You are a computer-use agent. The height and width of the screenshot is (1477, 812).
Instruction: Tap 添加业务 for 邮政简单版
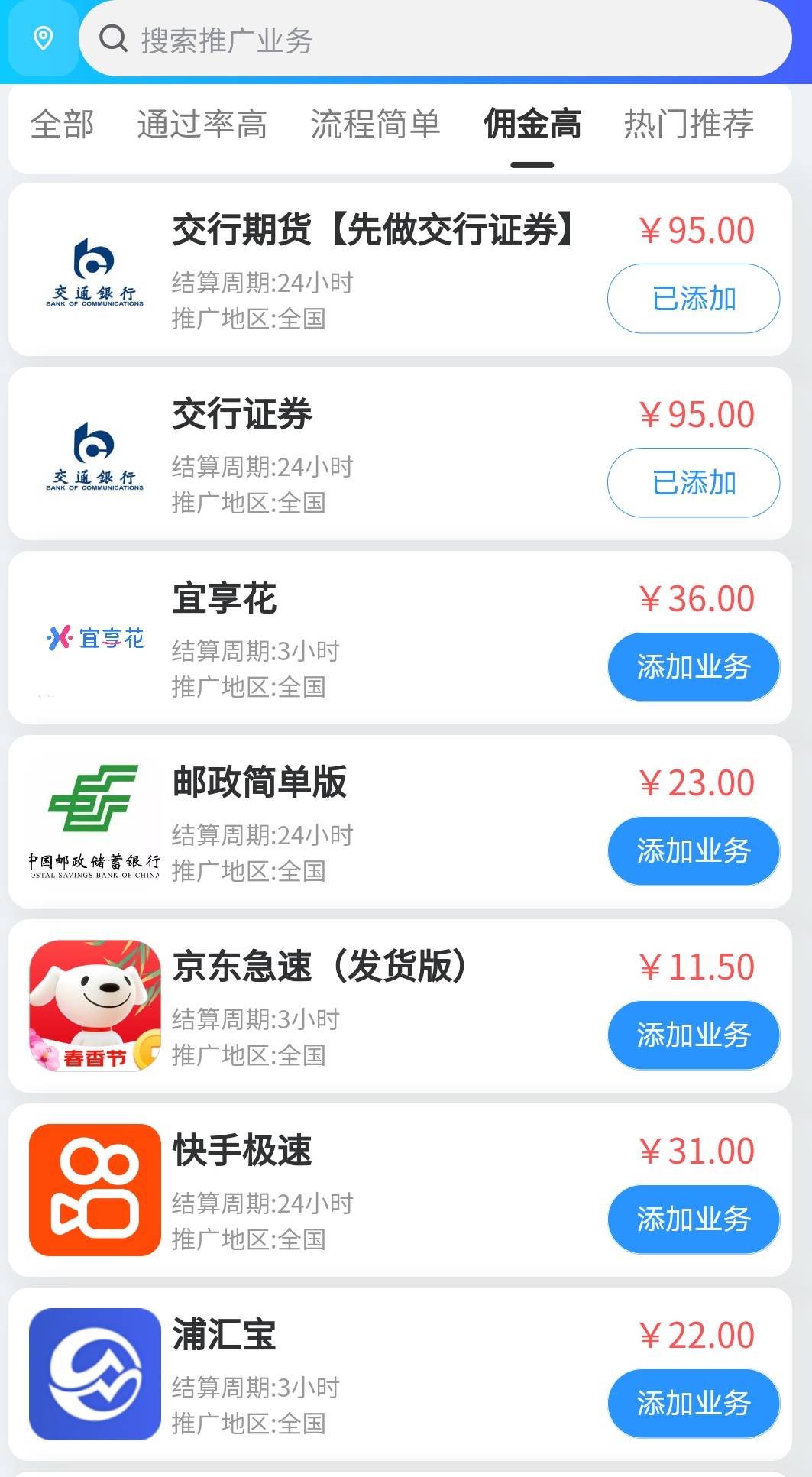pos(693,851)
